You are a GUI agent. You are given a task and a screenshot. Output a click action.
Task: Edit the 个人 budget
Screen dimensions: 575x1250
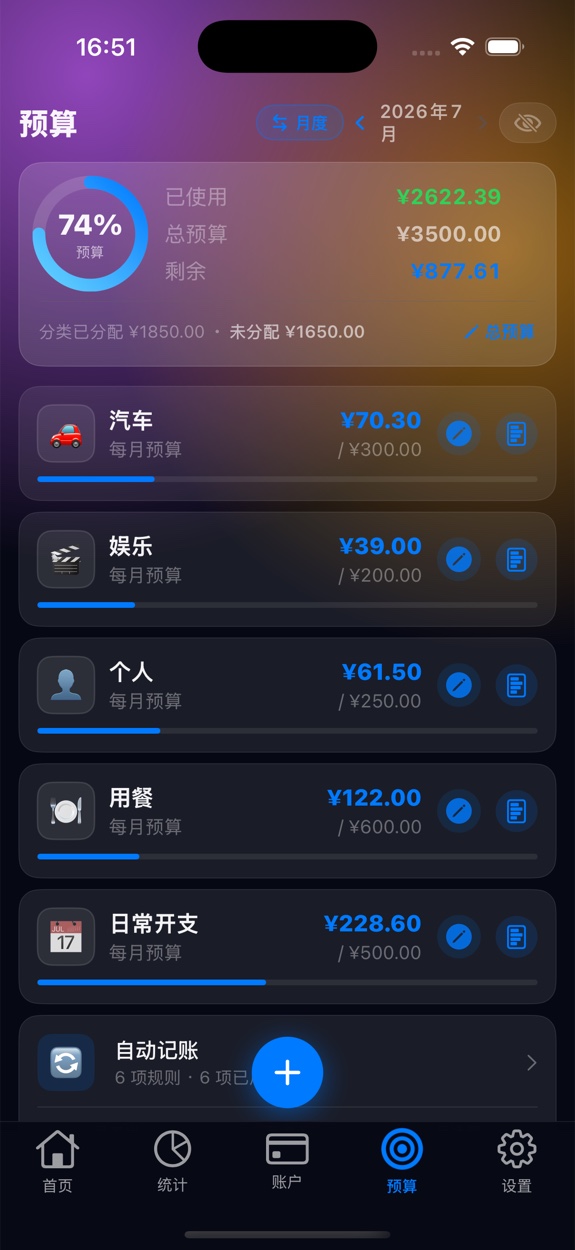(x=459, y=686)
